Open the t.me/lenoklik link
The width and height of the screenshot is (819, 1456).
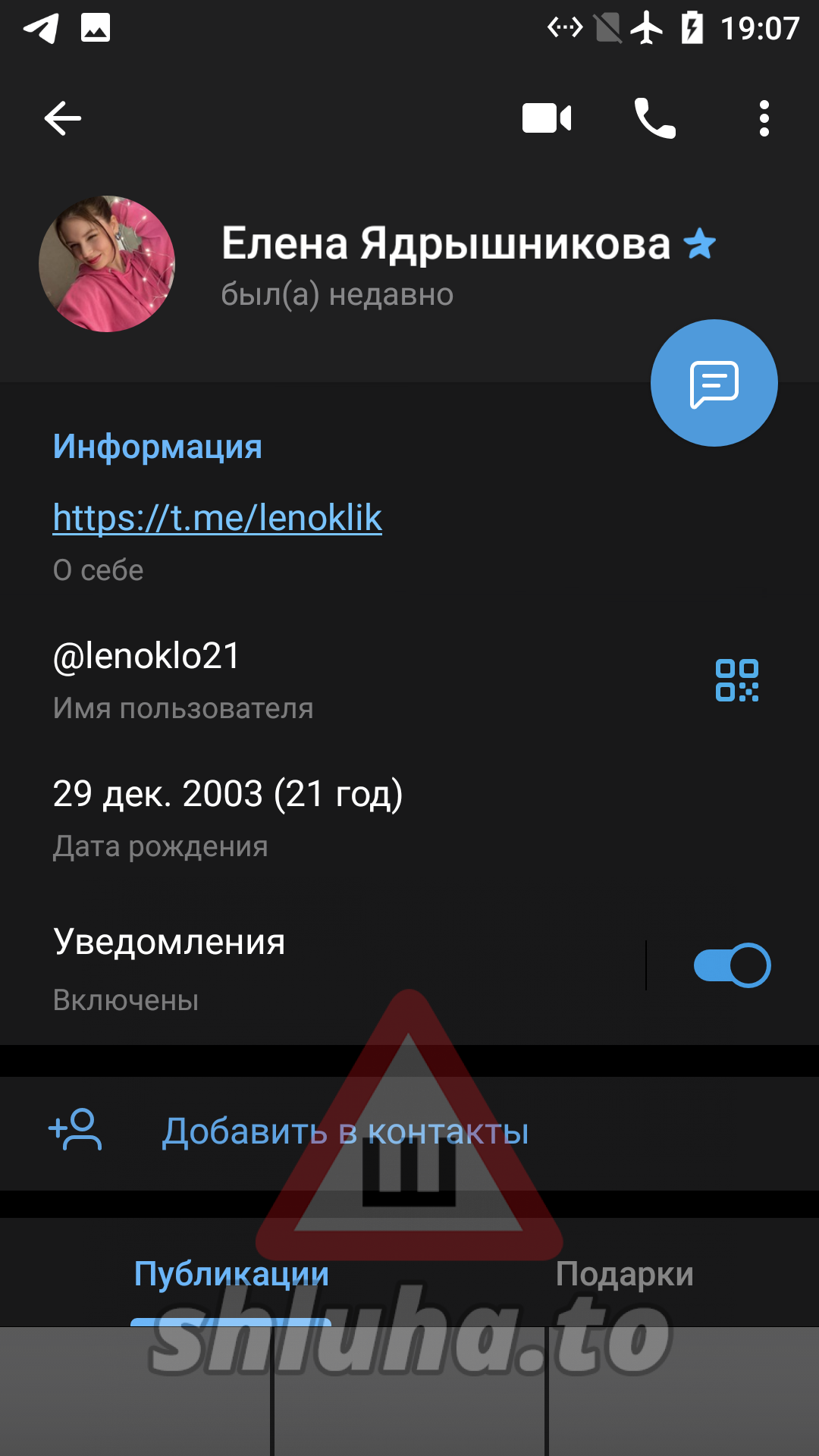(218, 518)
